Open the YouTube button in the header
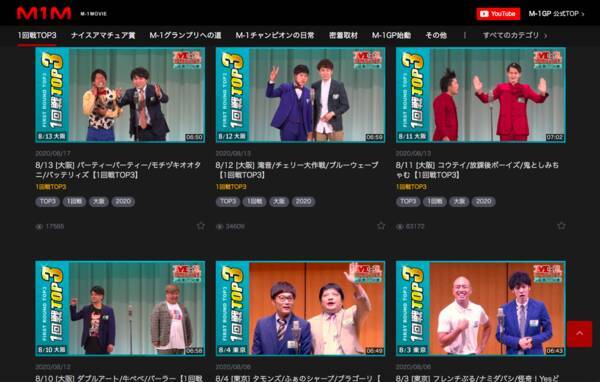 [x=498, y=14]
